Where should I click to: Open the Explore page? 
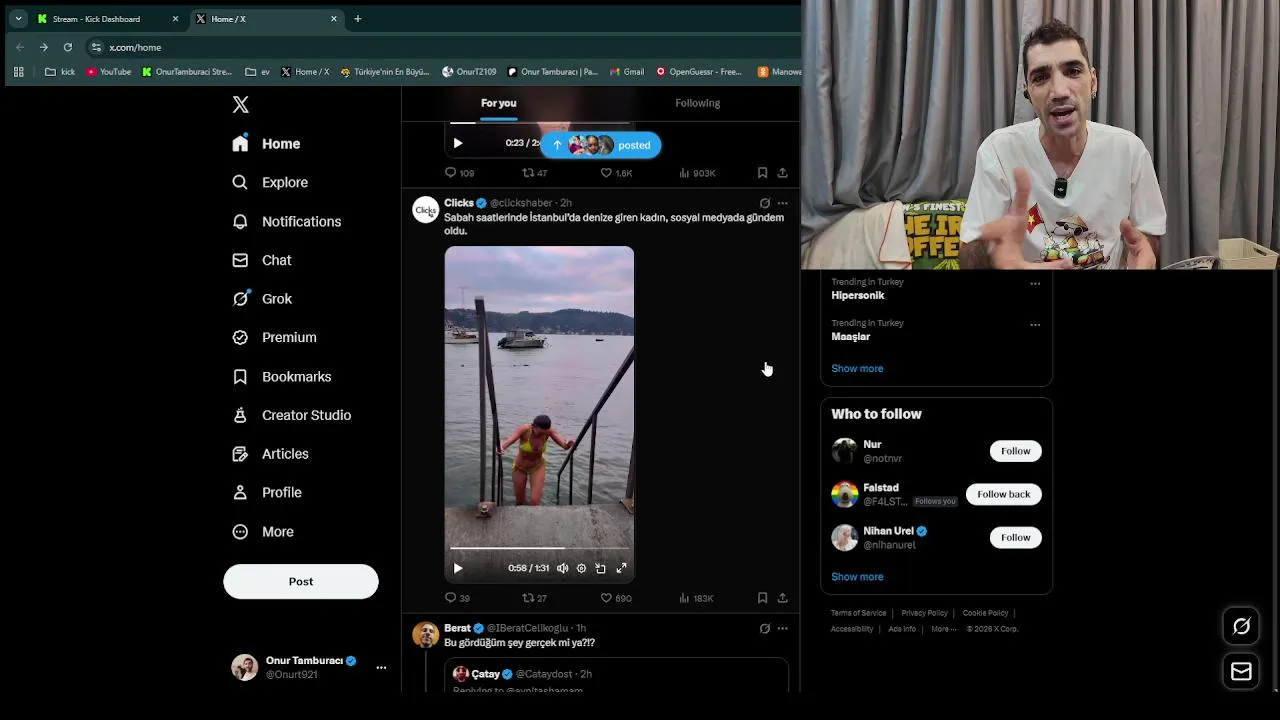tap(284, 182)
